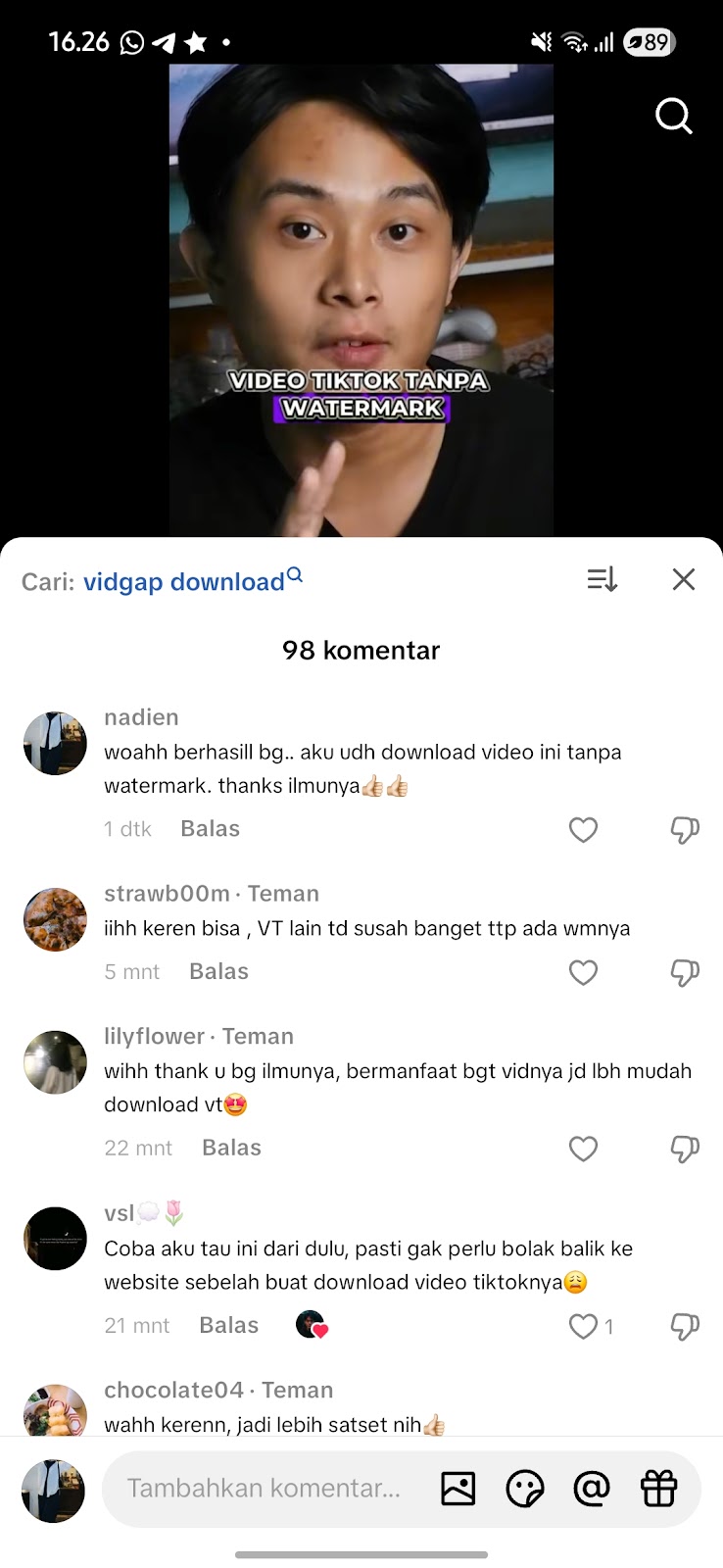Like nadien's comment
Image resolution: width=723 pixels, height=1568 pixels.
pyautogui.click(x=583, y=830)
